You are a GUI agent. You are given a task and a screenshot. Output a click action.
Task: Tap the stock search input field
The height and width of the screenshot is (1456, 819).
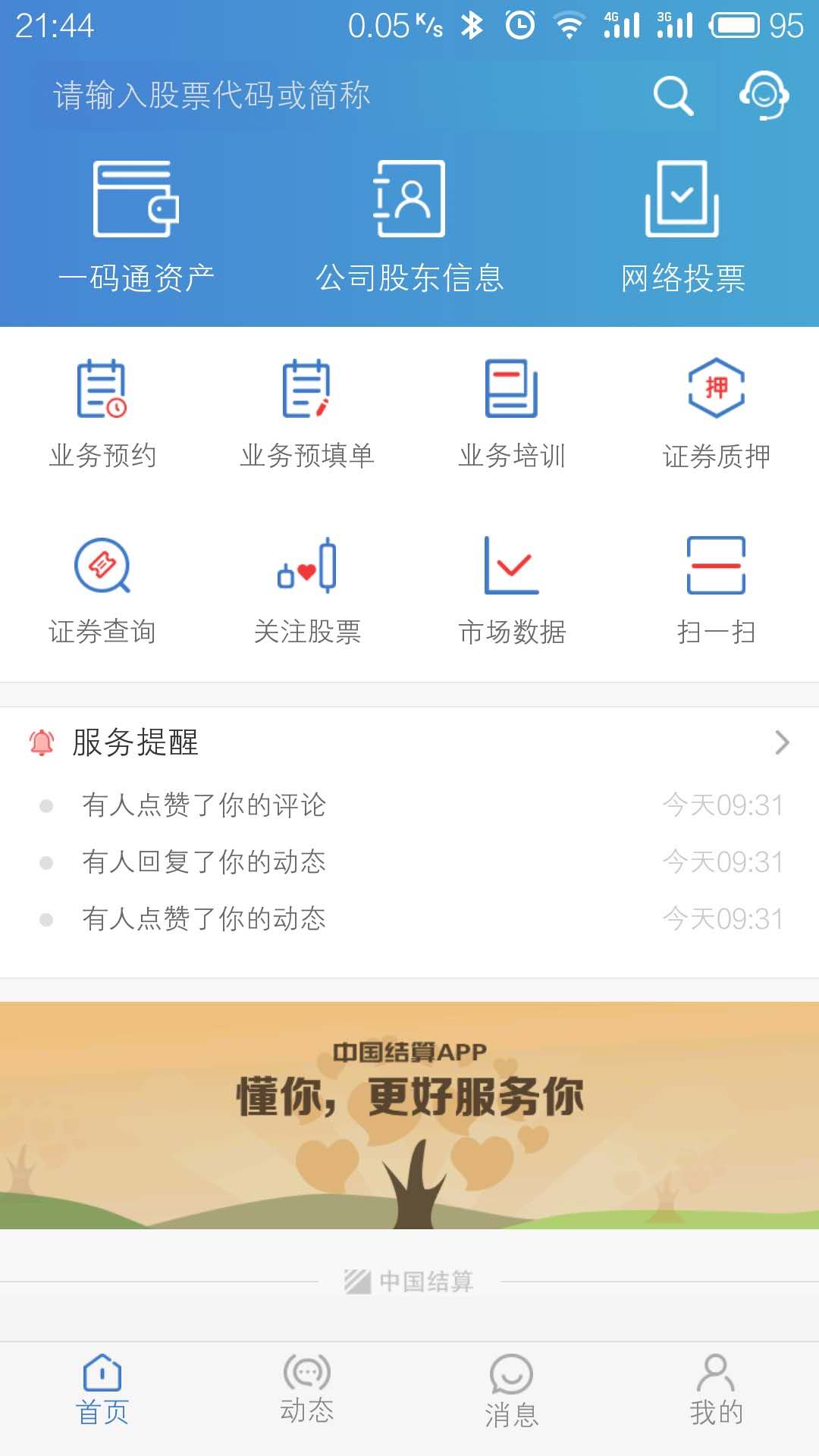point(303,96)
